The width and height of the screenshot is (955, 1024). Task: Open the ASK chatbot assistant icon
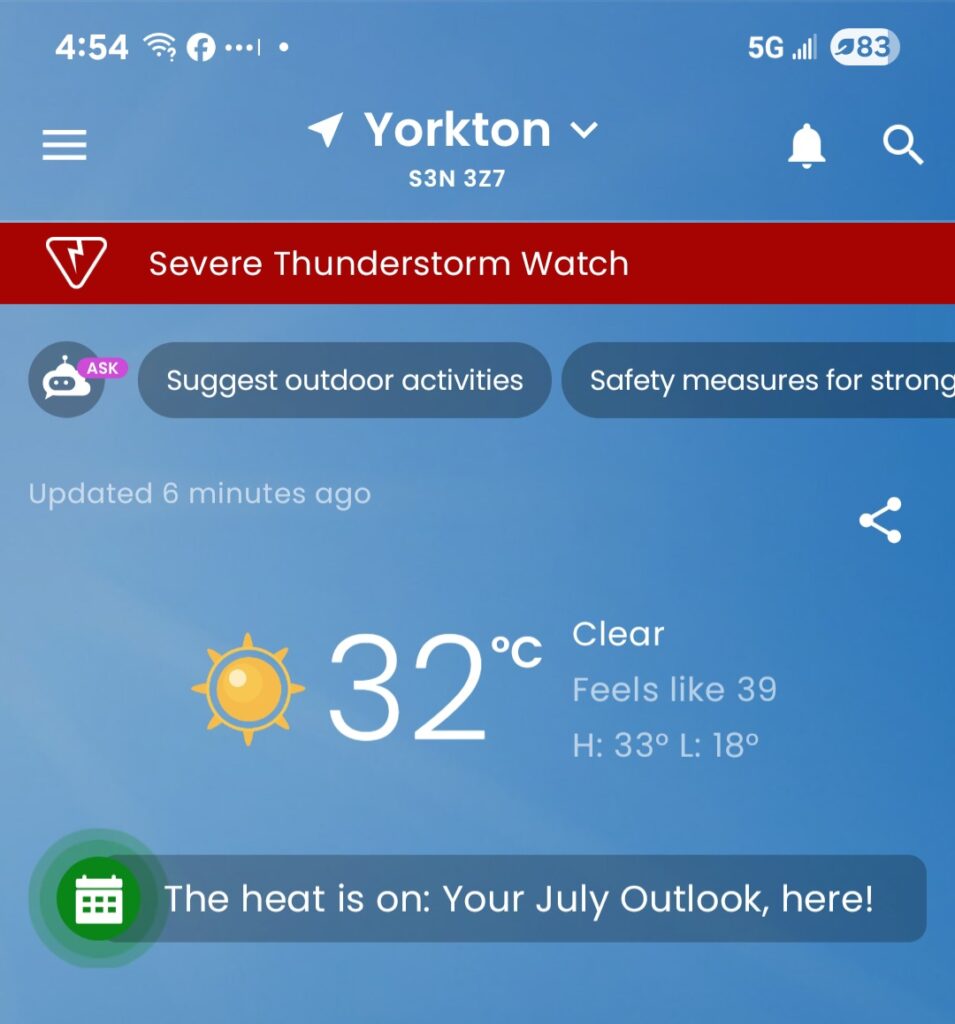coord(66,381)
